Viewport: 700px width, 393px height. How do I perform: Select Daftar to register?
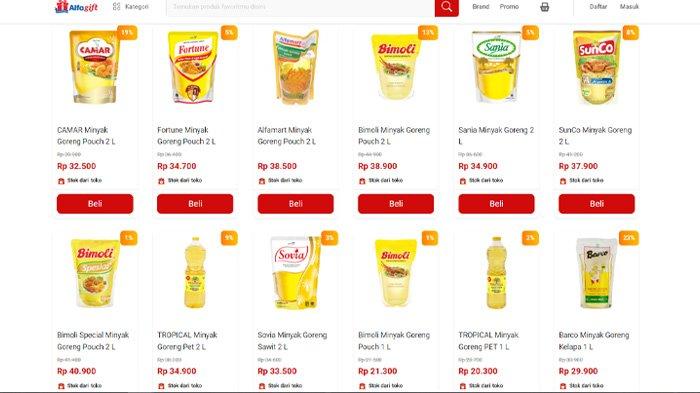point(598,7)
